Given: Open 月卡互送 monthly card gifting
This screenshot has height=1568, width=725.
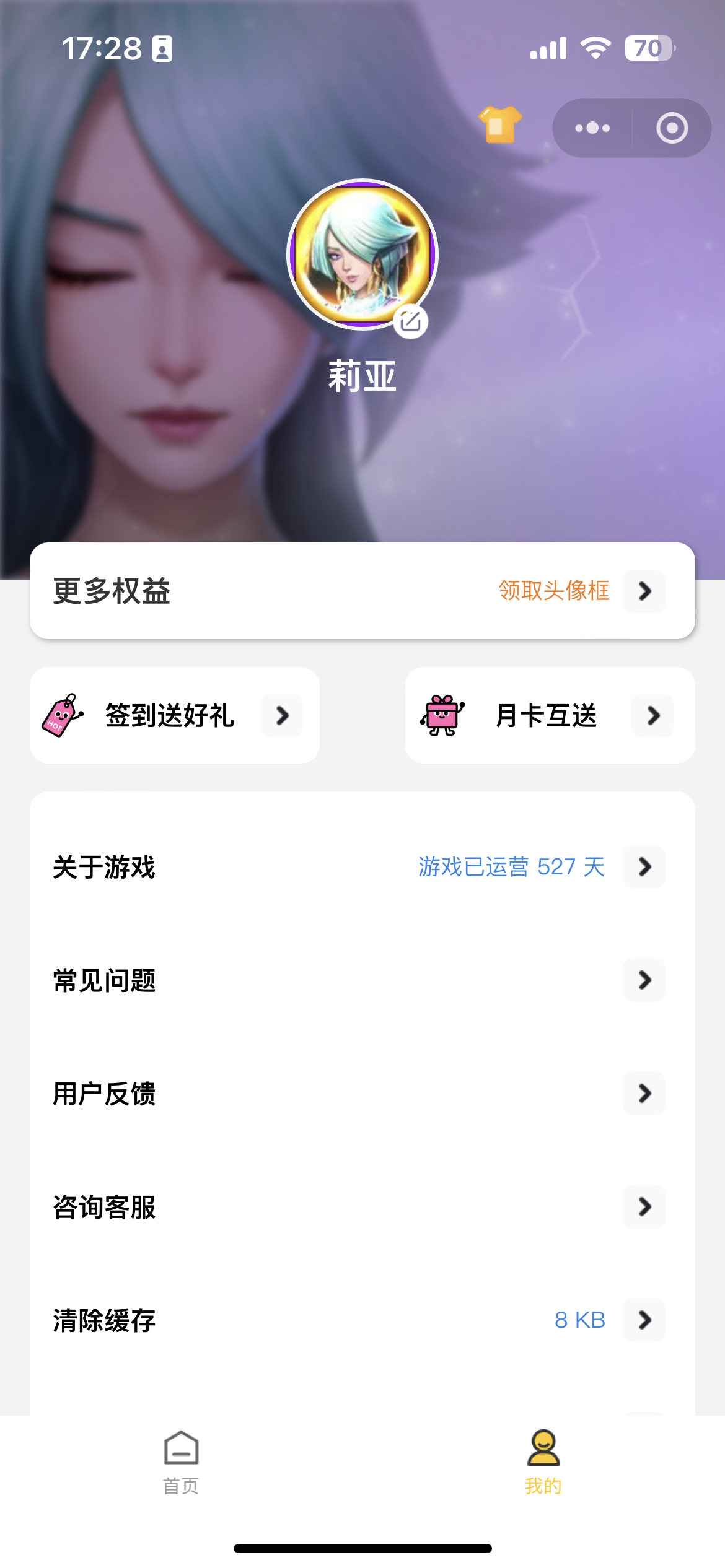Looking at the screenshot, I should tap(550, 715).
